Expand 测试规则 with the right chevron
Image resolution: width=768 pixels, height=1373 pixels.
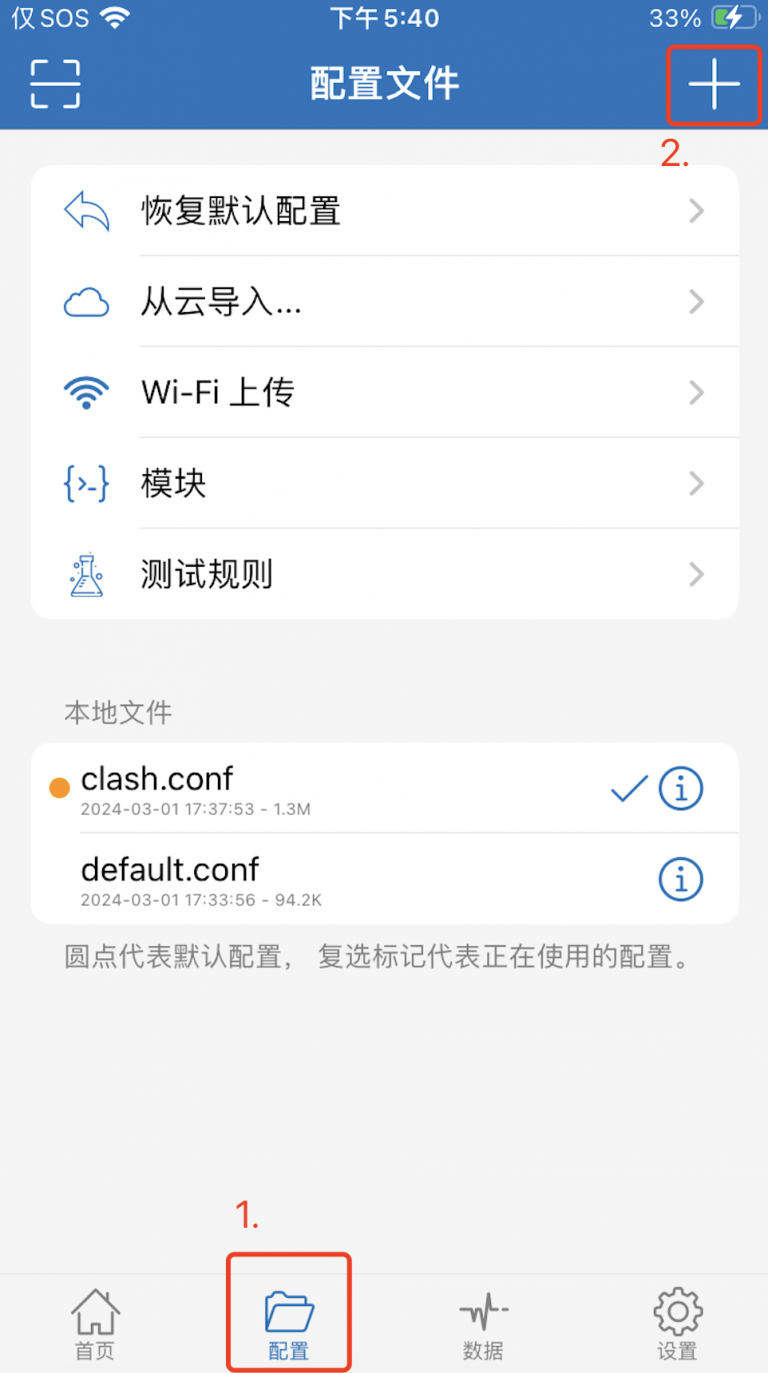697,574
